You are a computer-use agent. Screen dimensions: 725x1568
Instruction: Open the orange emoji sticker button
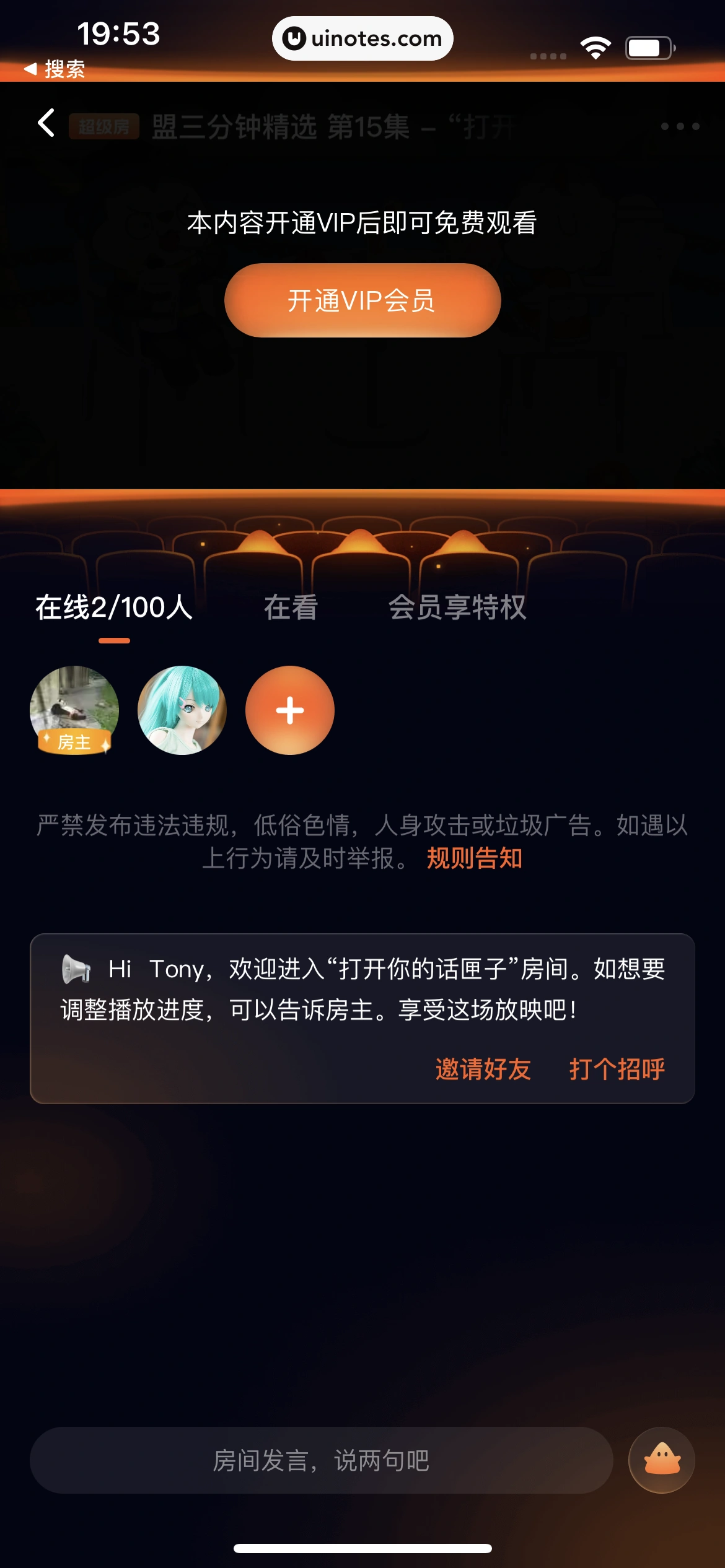point(662,1460)
